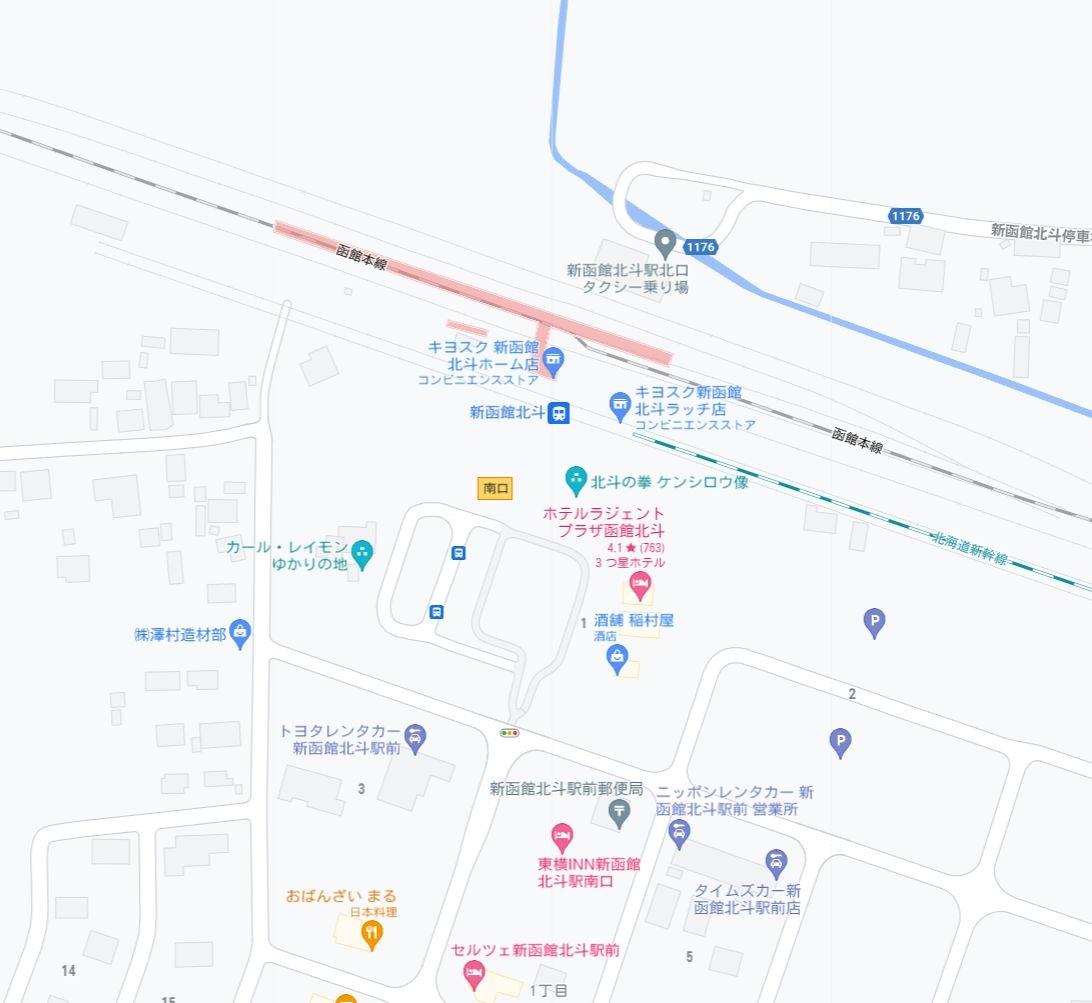Tap トヨタレンタカー 新函館北斗駅前 pin

(x=417, y=738)
